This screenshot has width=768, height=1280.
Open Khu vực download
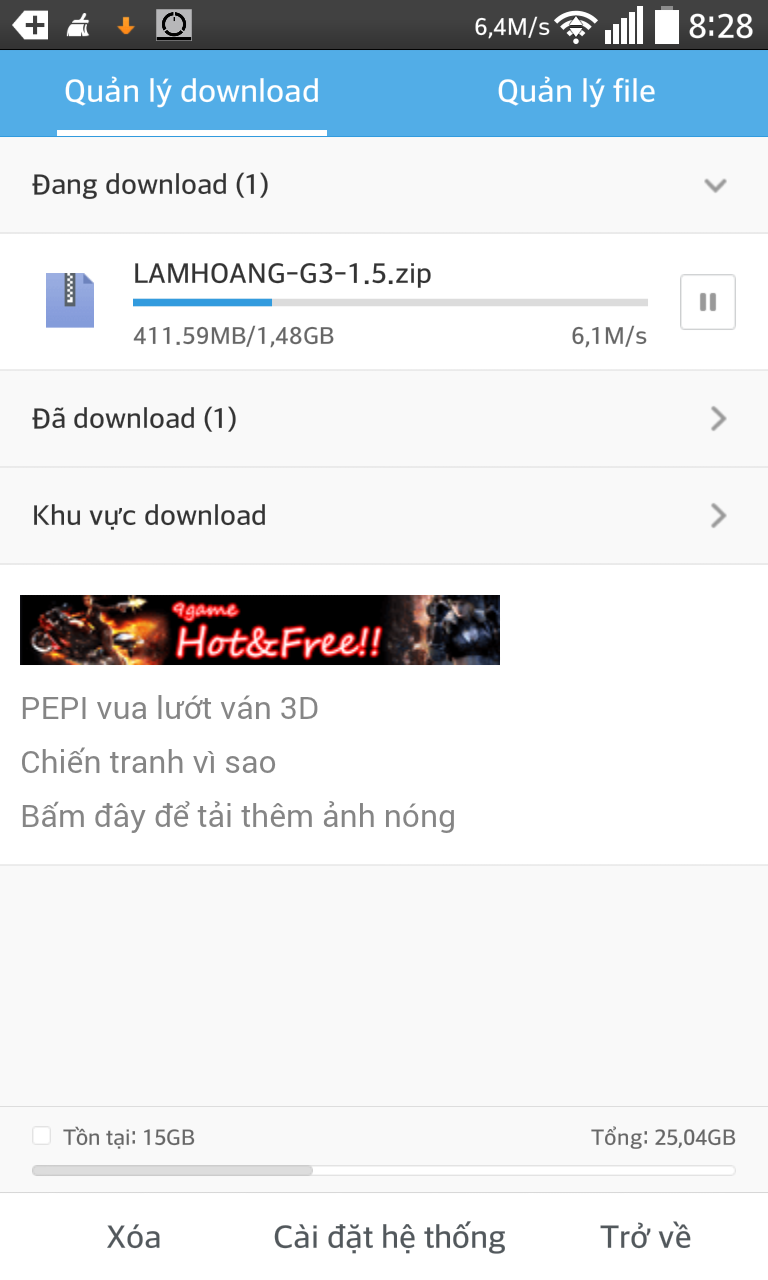[384, 516]
